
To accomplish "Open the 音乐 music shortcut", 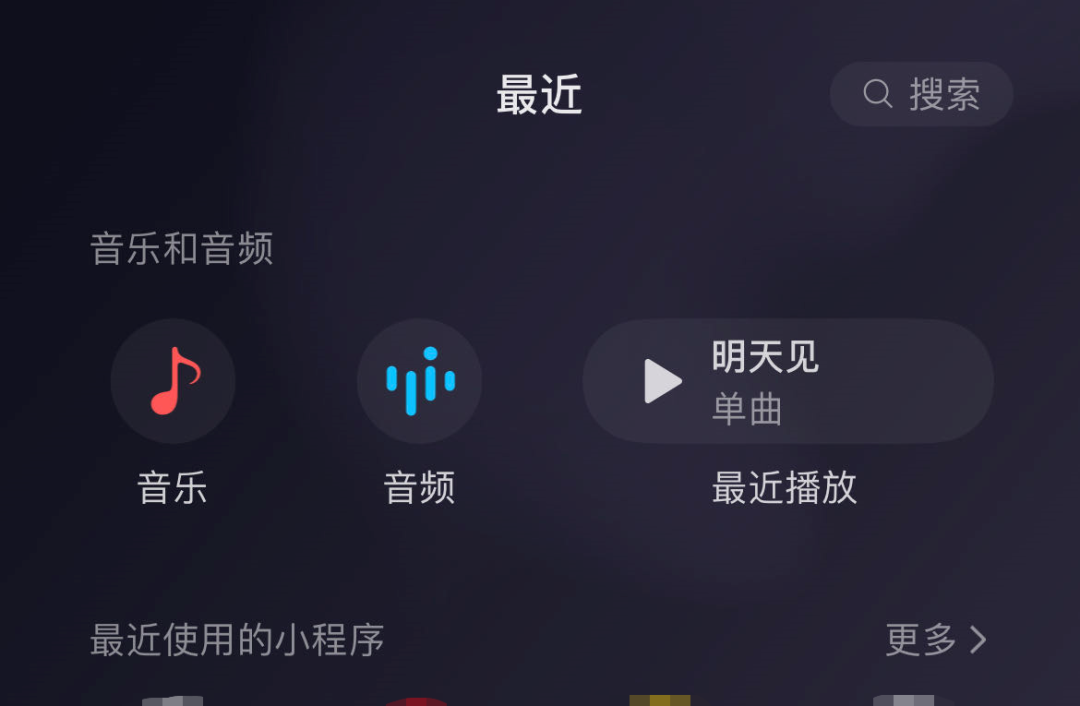I will [x=173, y=381].
